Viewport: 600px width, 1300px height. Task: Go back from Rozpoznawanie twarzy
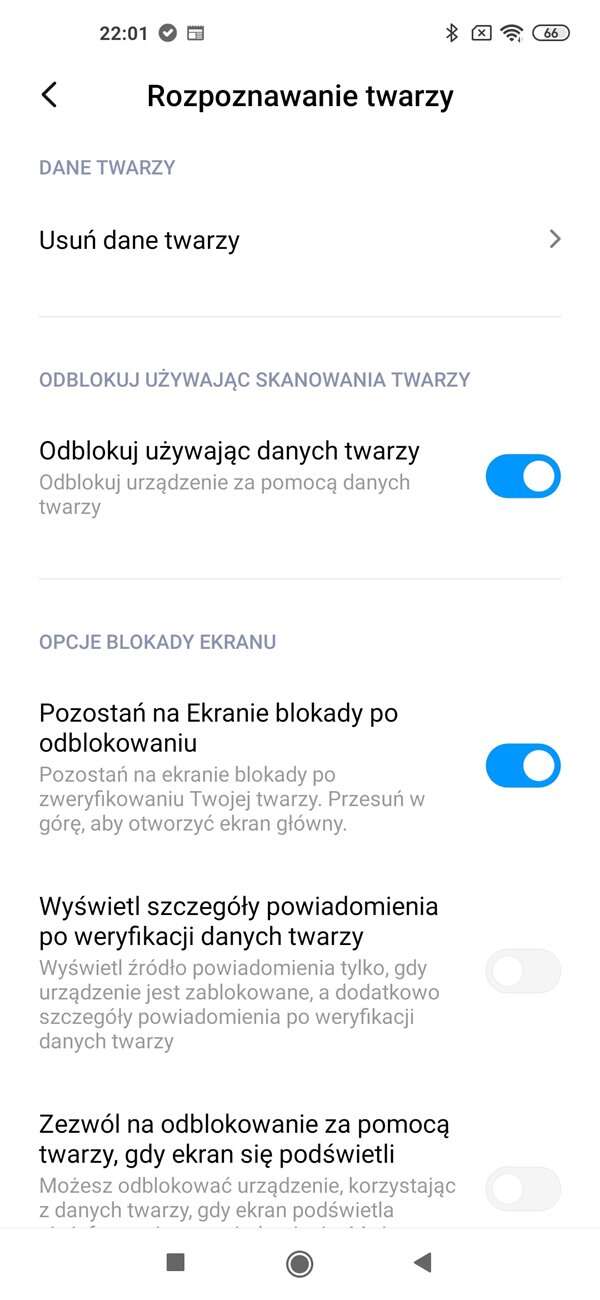coord(49,95)
